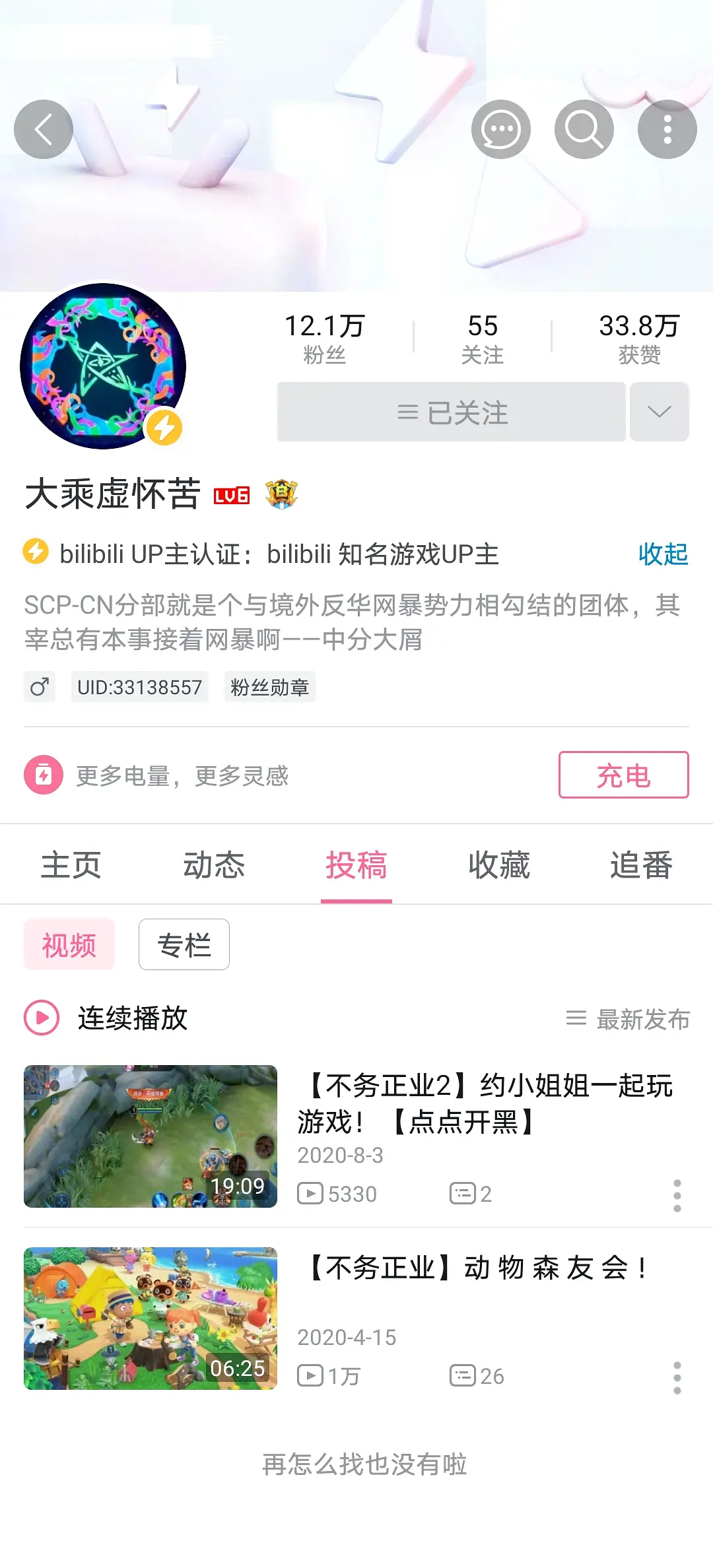Open more options for 动物森友会 video
The image size is (713, 1568).
pyautogui.click(x=677, y=1378)
